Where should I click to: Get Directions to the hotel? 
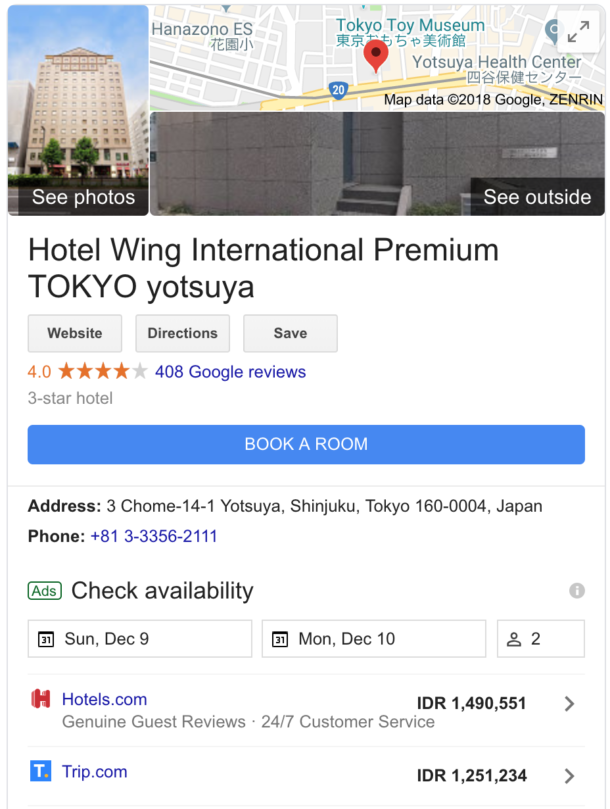pyautogui.click(x=182, y=333)
